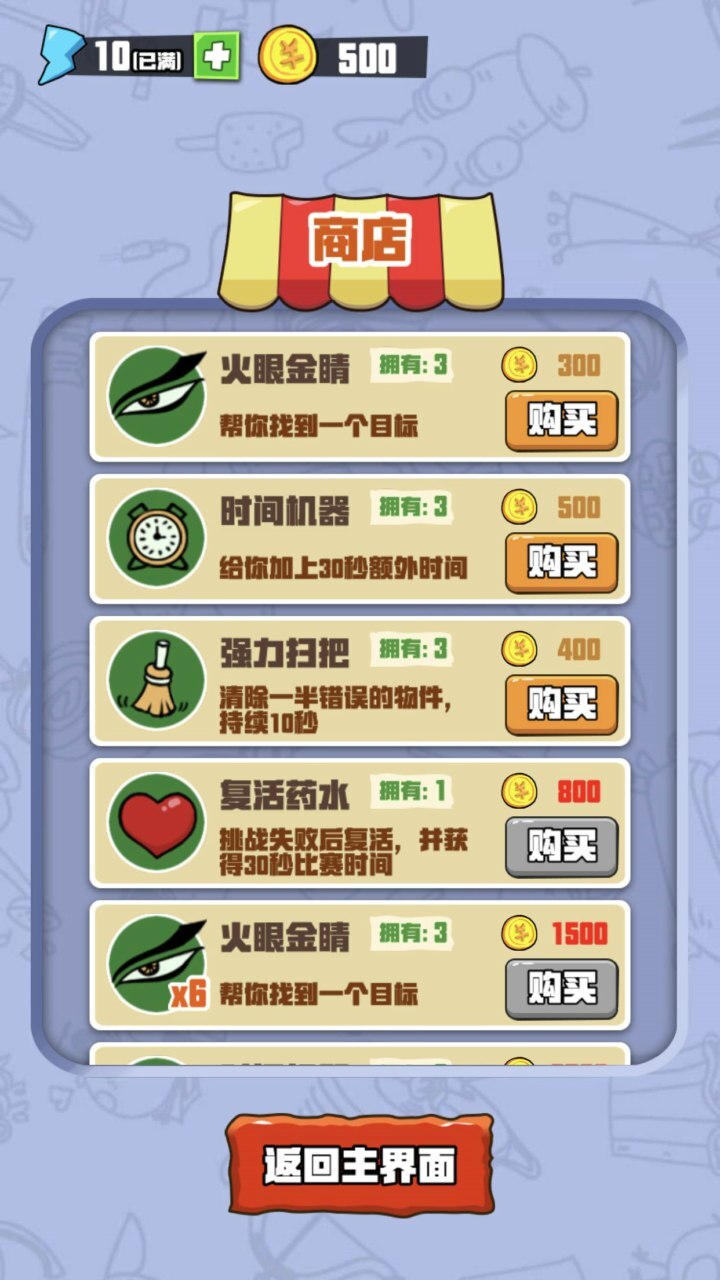
Task: Tap the grayed 购买 button for 复活药水
Action: coord(561,846)
